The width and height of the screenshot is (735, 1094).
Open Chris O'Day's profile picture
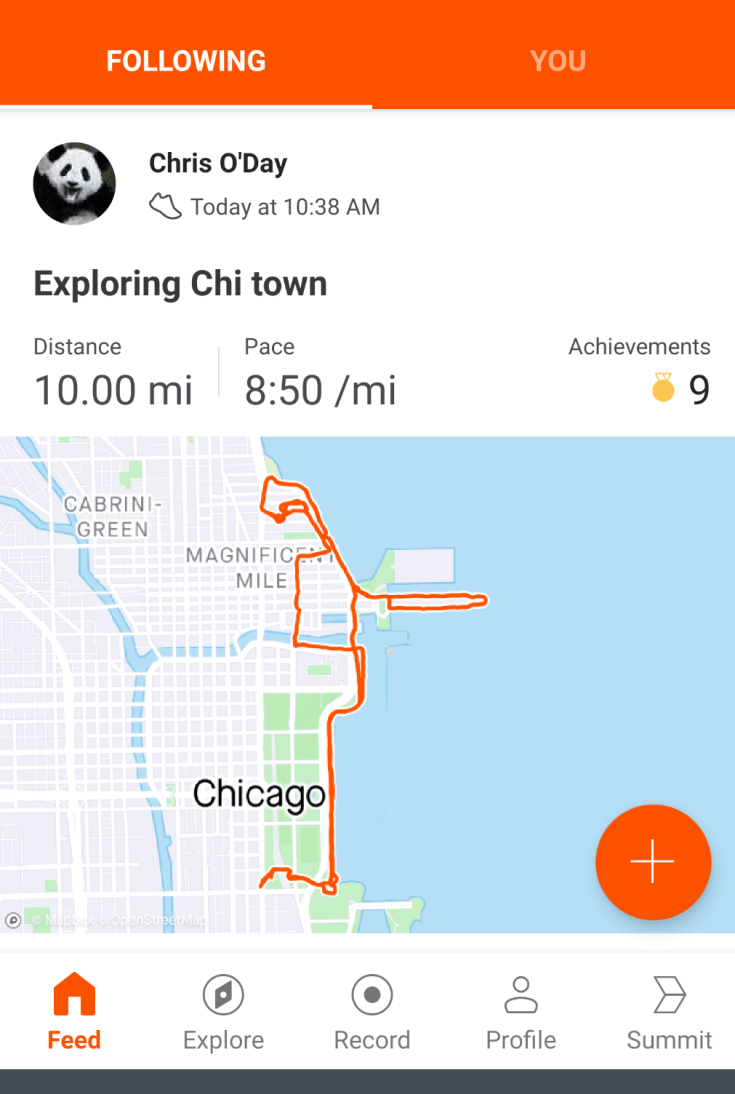pos(74,184)
